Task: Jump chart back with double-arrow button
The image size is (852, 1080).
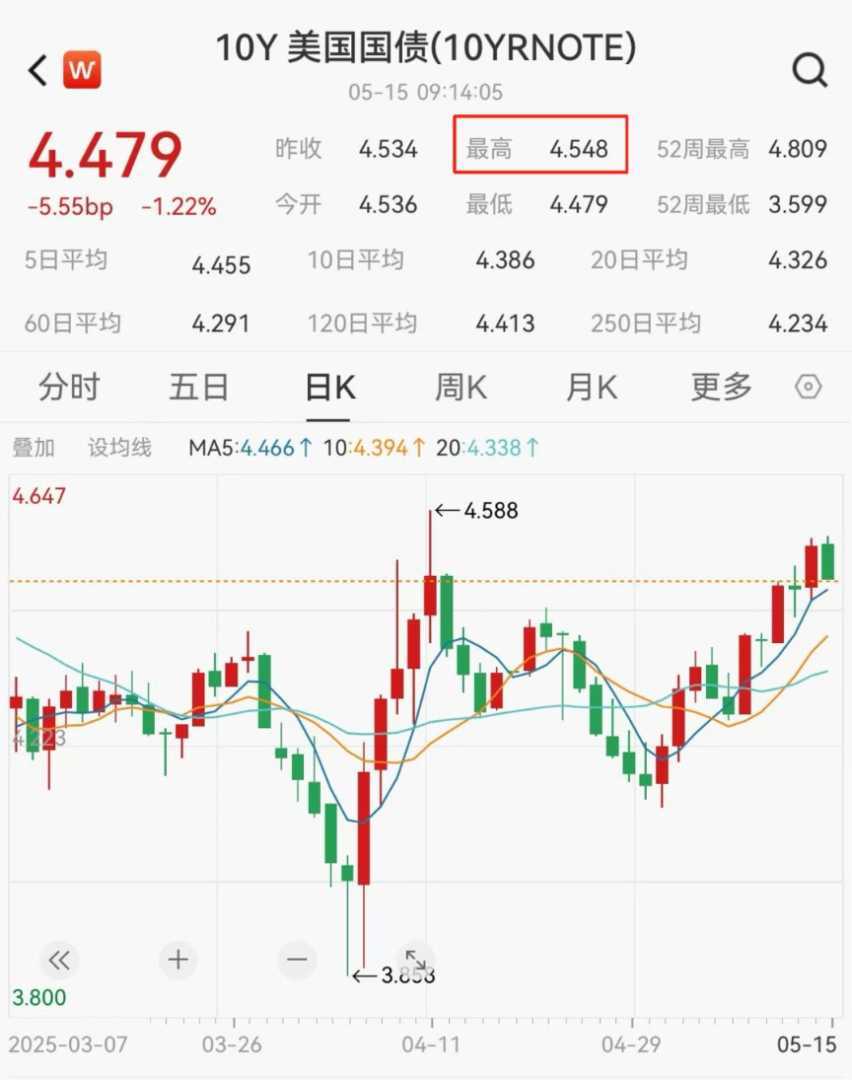Action: [x=59, y=960]
